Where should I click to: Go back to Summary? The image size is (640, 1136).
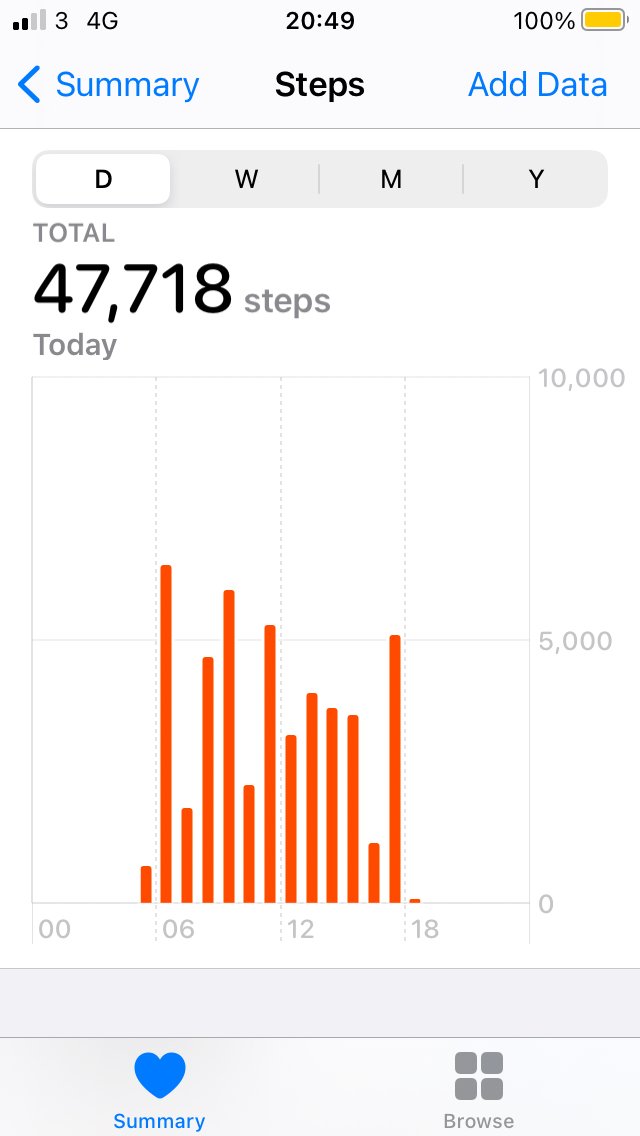[108, 85]
